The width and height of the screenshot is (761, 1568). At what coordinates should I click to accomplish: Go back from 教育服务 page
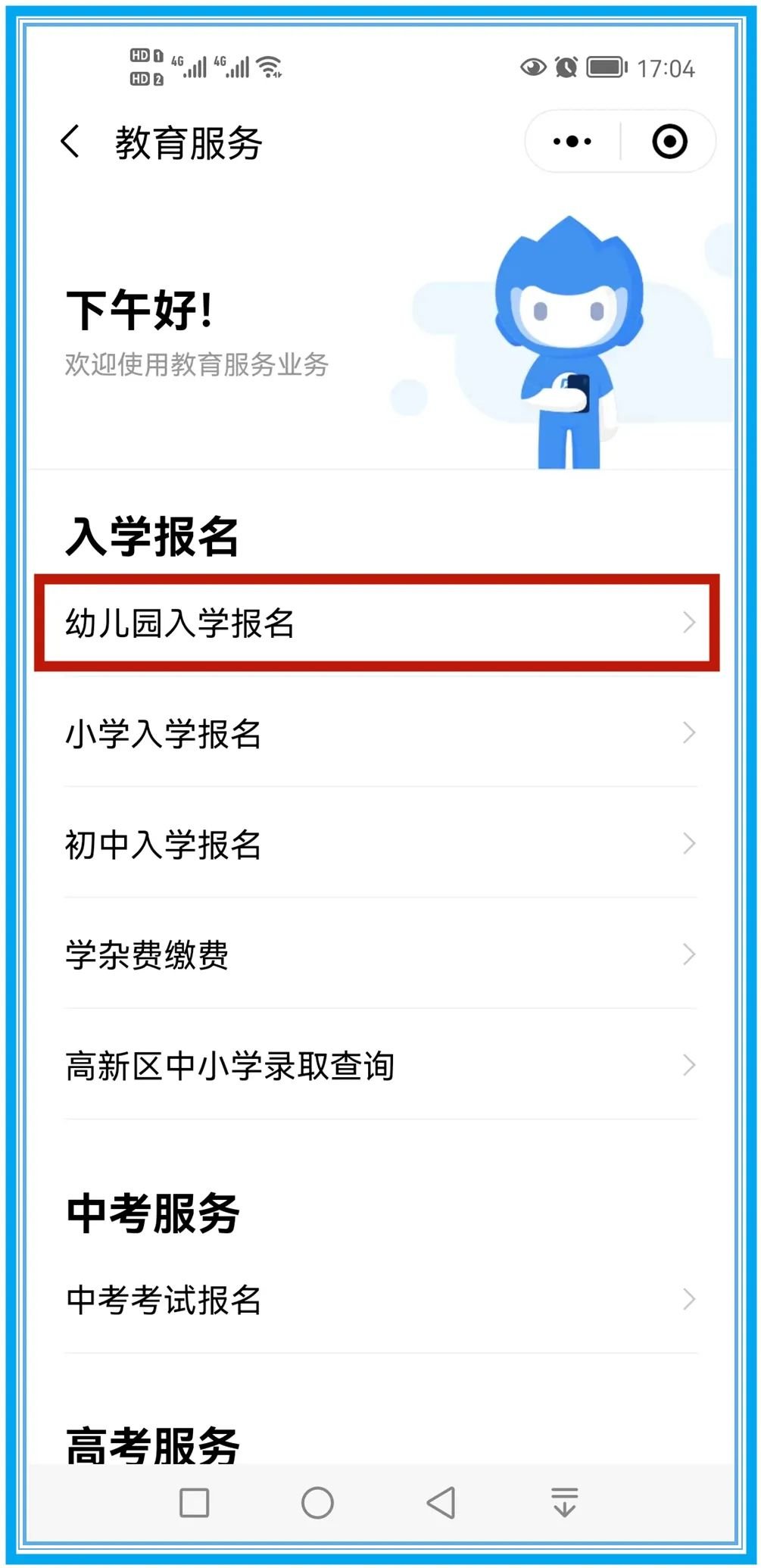[x=70, y=142]
